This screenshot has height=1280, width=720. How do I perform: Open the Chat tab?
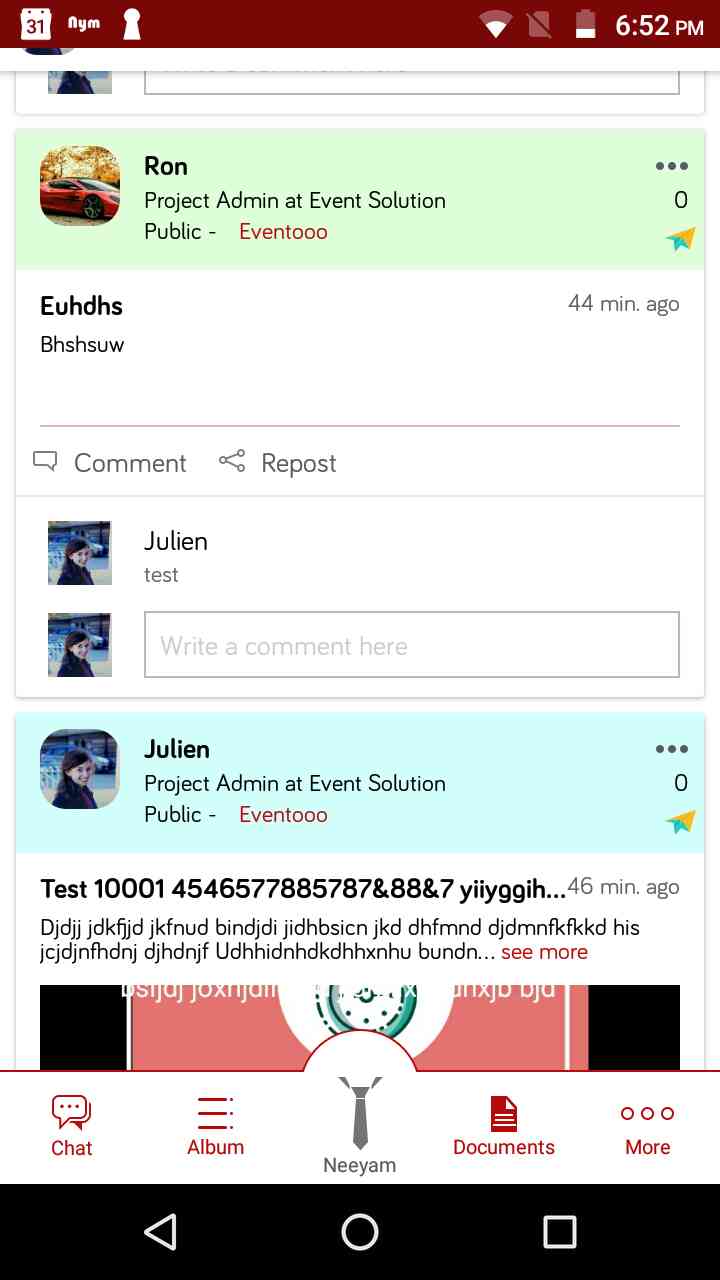click(72, 1126)
